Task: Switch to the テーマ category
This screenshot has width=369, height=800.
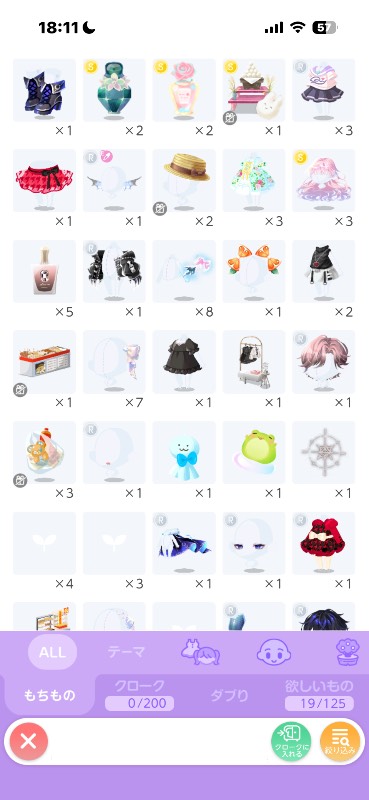Action: pyautogui.click(x=126, y=652)
